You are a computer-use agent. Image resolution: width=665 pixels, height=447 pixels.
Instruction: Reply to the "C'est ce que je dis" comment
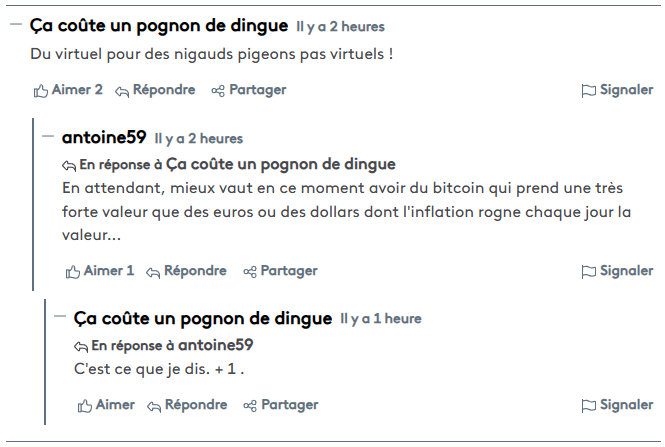coord(187,405)
